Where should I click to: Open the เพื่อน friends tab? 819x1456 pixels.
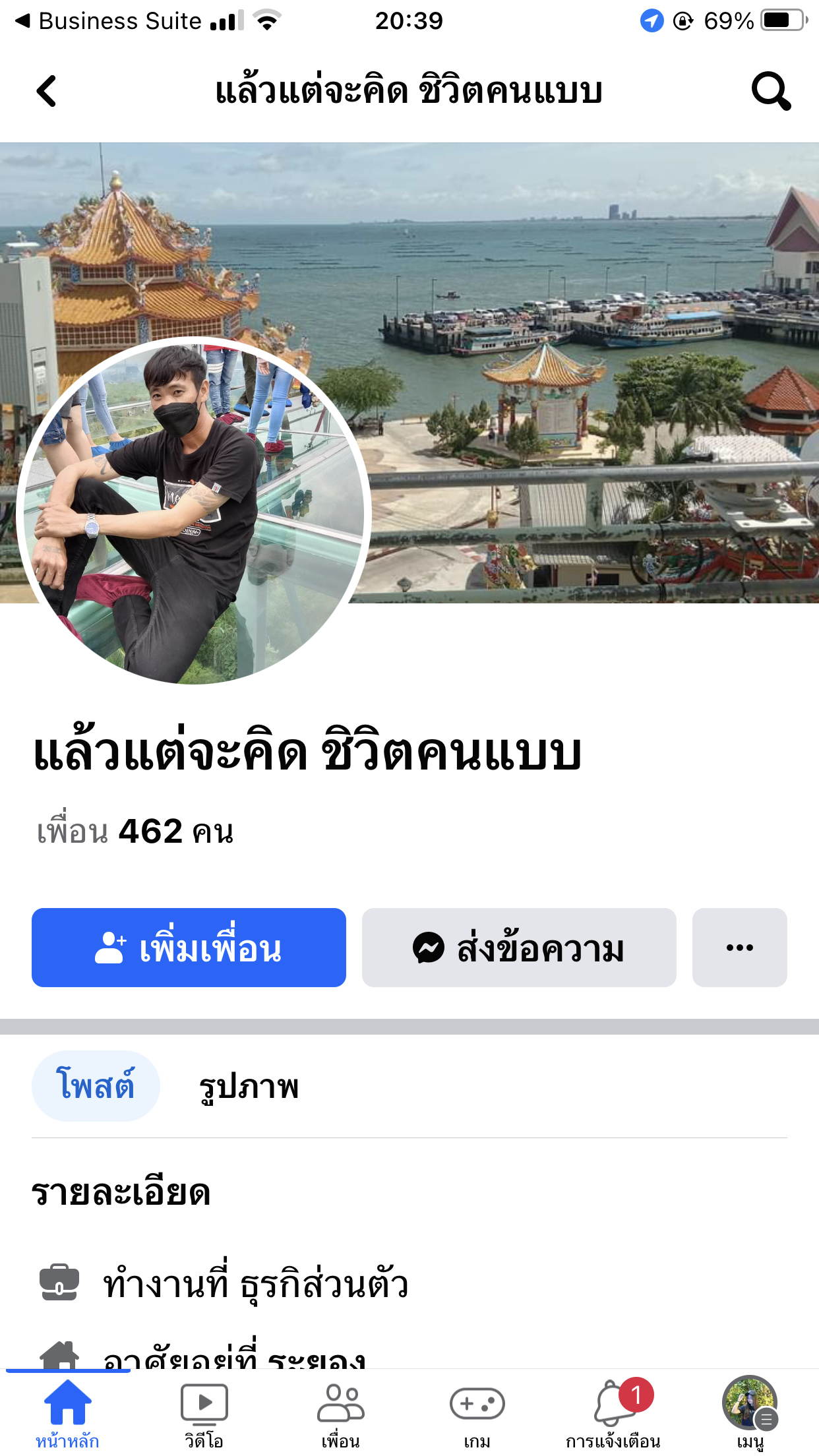340,1412
